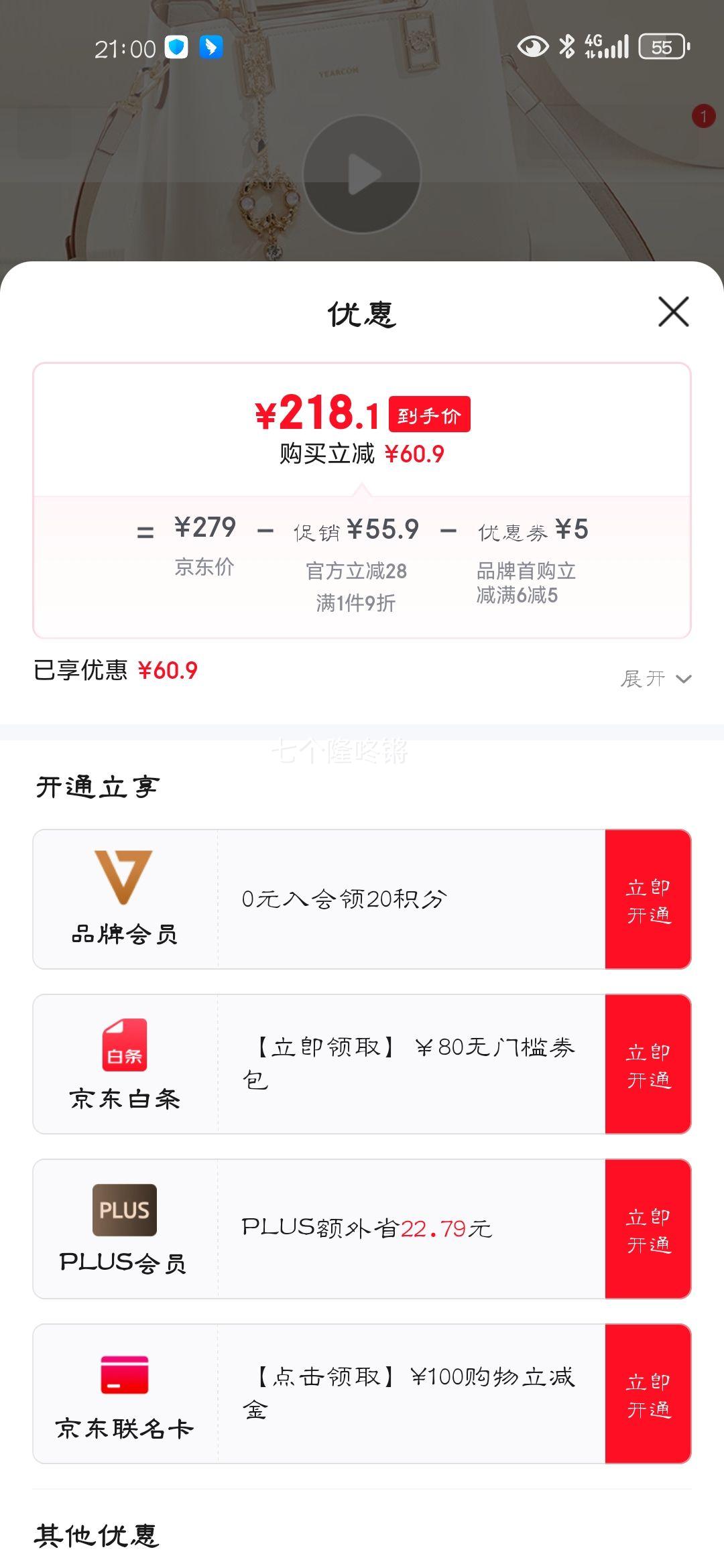The width and height of the screenshot is (724, 1568).
Task: Expand the 已享优惠 details with 展开
Action: pyautogui.click(x=655, y=679)
